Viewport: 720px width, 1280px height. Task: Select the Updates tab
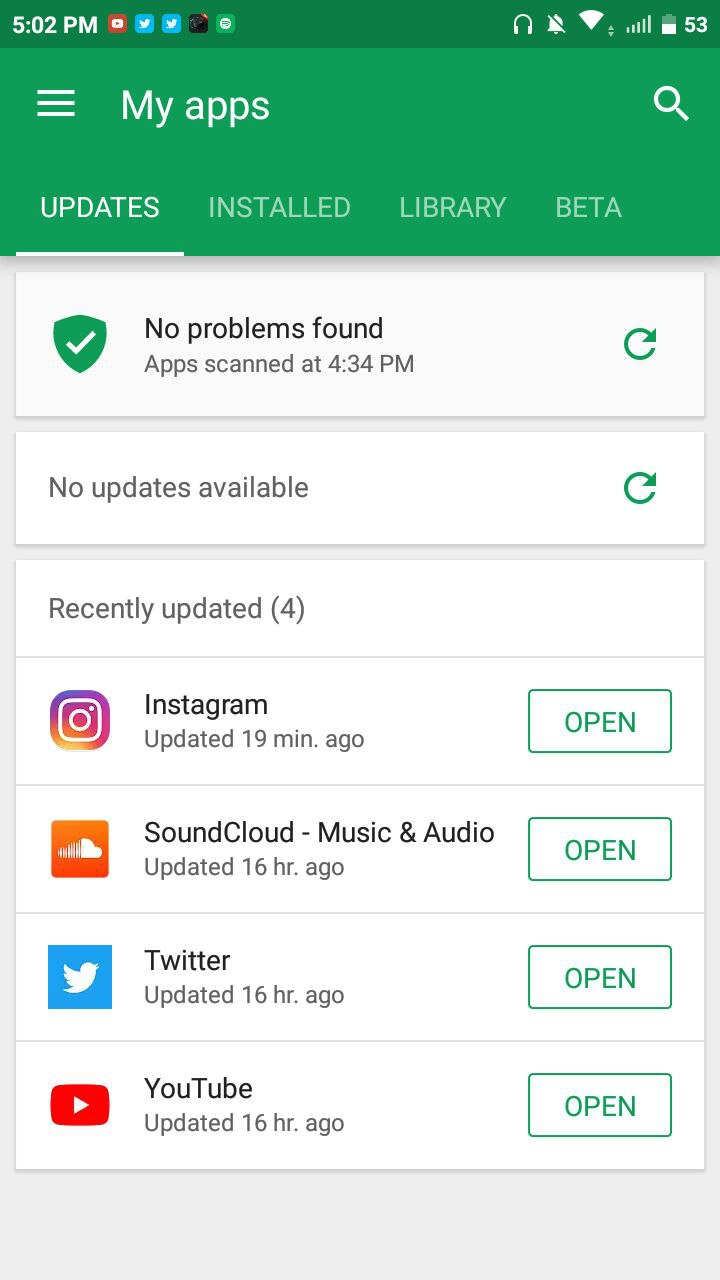point(100,208)
